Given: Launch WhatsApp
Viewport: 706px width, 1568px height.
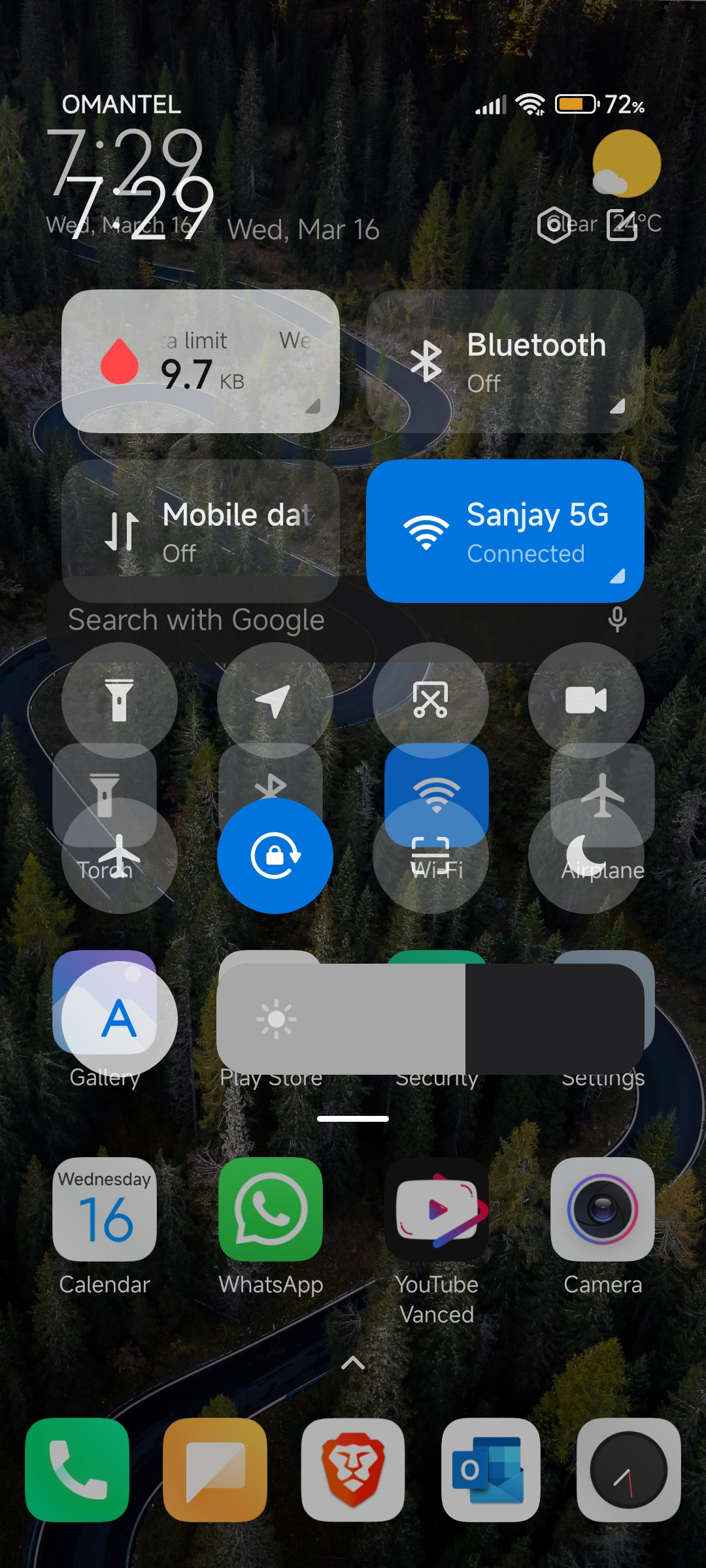Looking at the screenshot, I should [x=271, y=1227].
